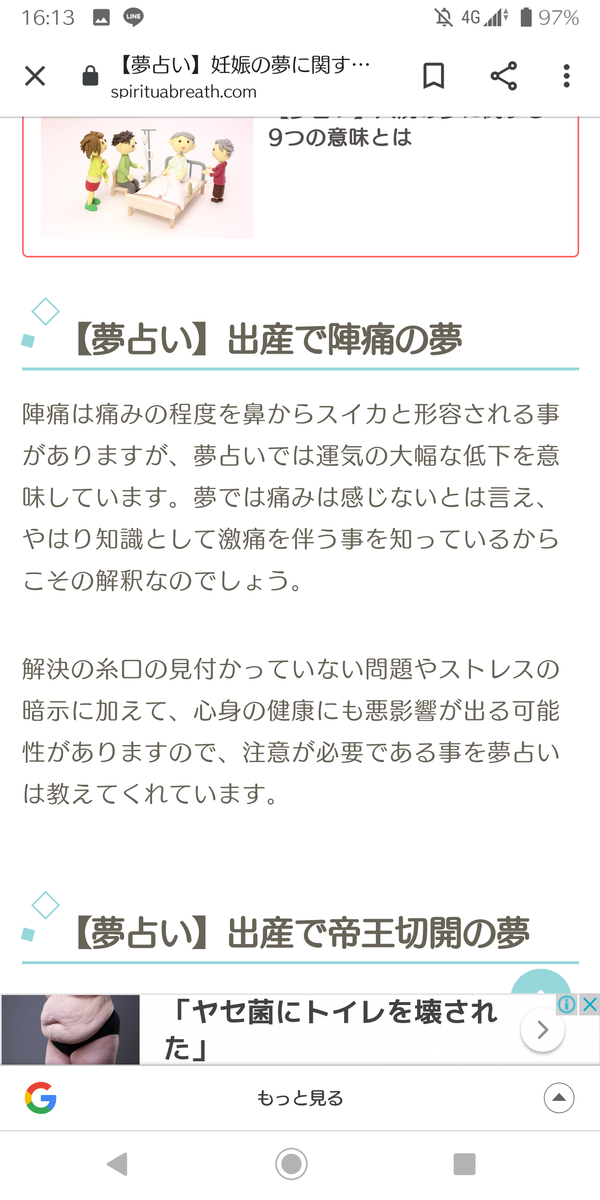Close the ad with the X icon
The height and width of the screenshot is (1200, 600).
[x=590, y=1004]
